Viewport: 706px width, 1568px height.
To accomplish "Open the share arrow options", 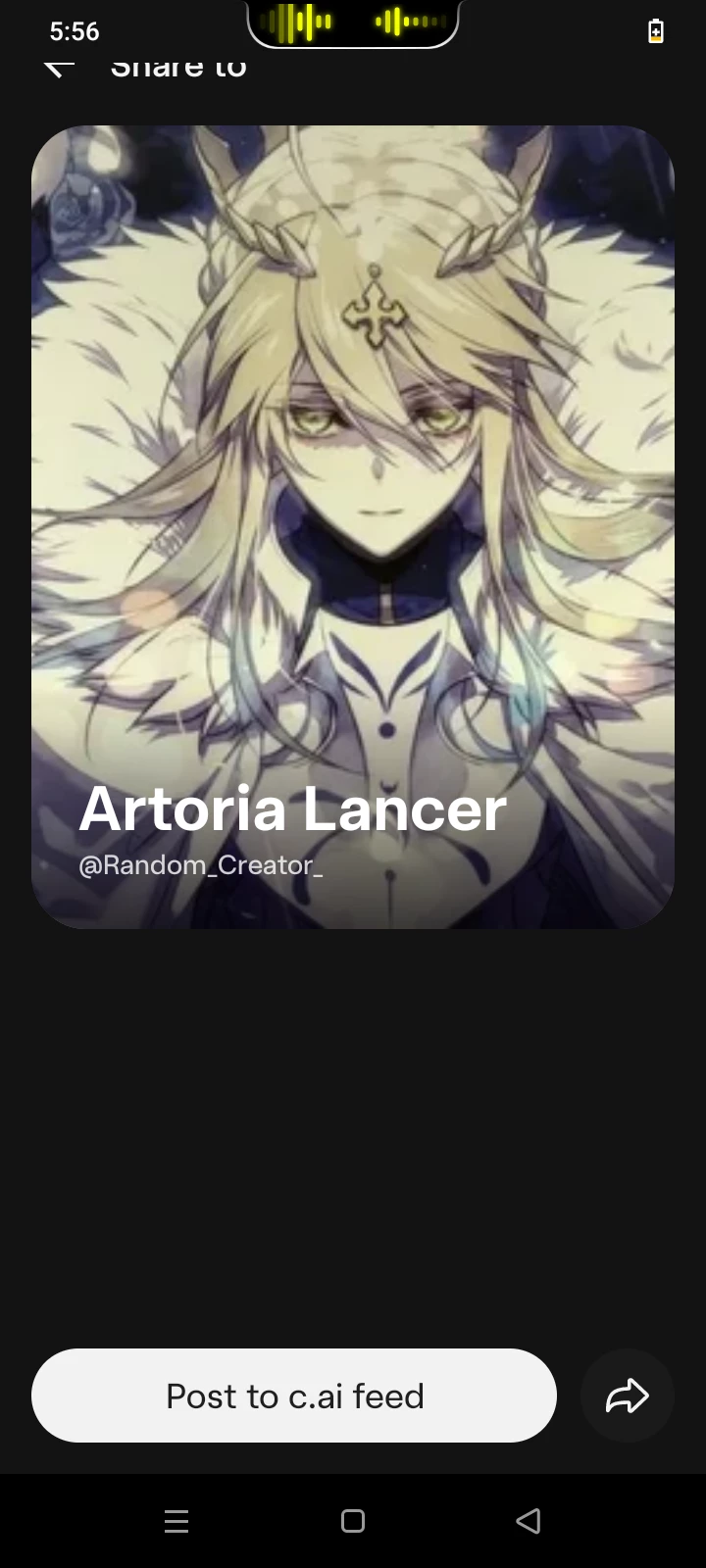I will coord(627,1396).
